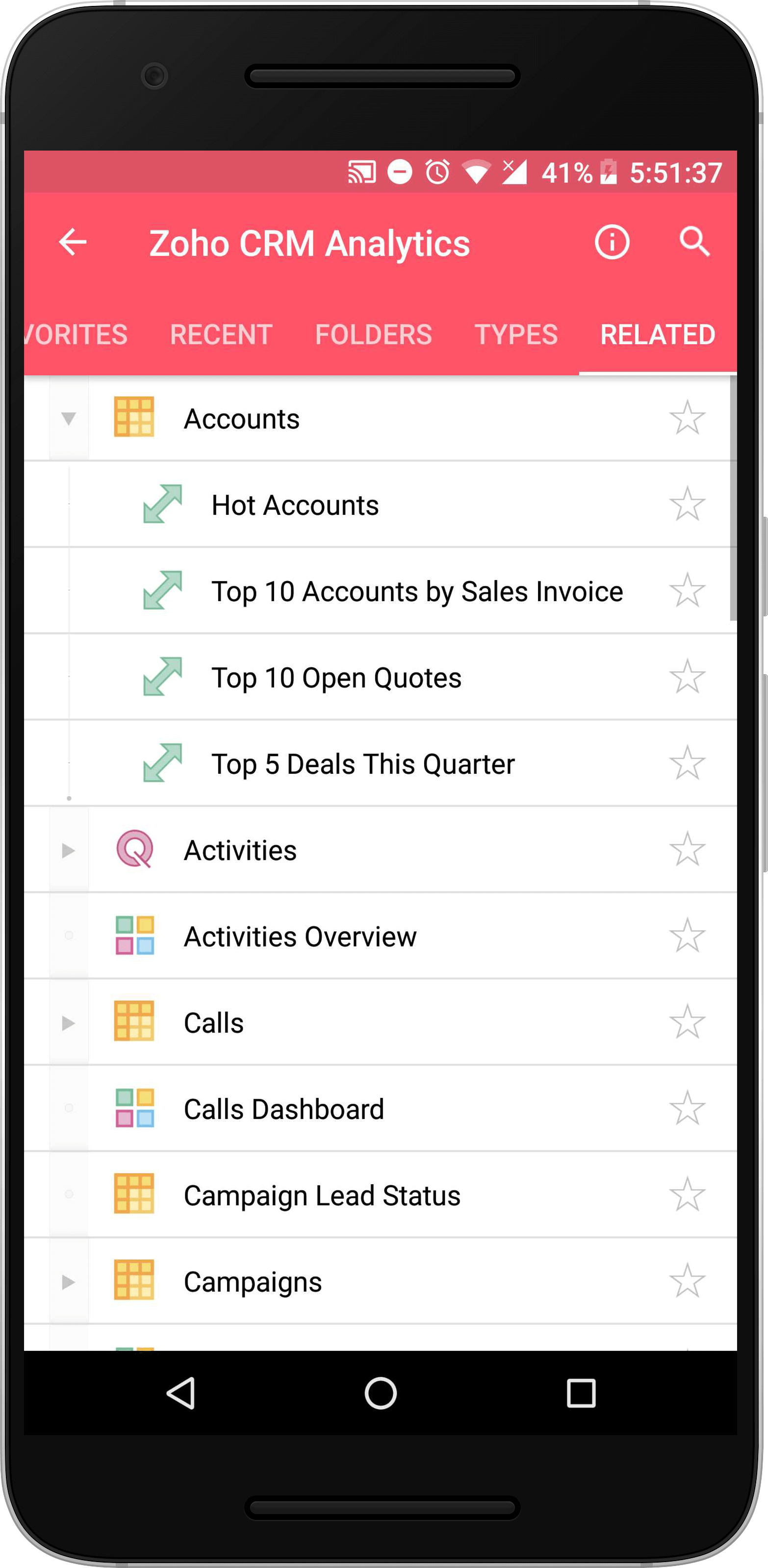Star the Accounts table
The image size is (768, 1568).
[x=687, y=418]
